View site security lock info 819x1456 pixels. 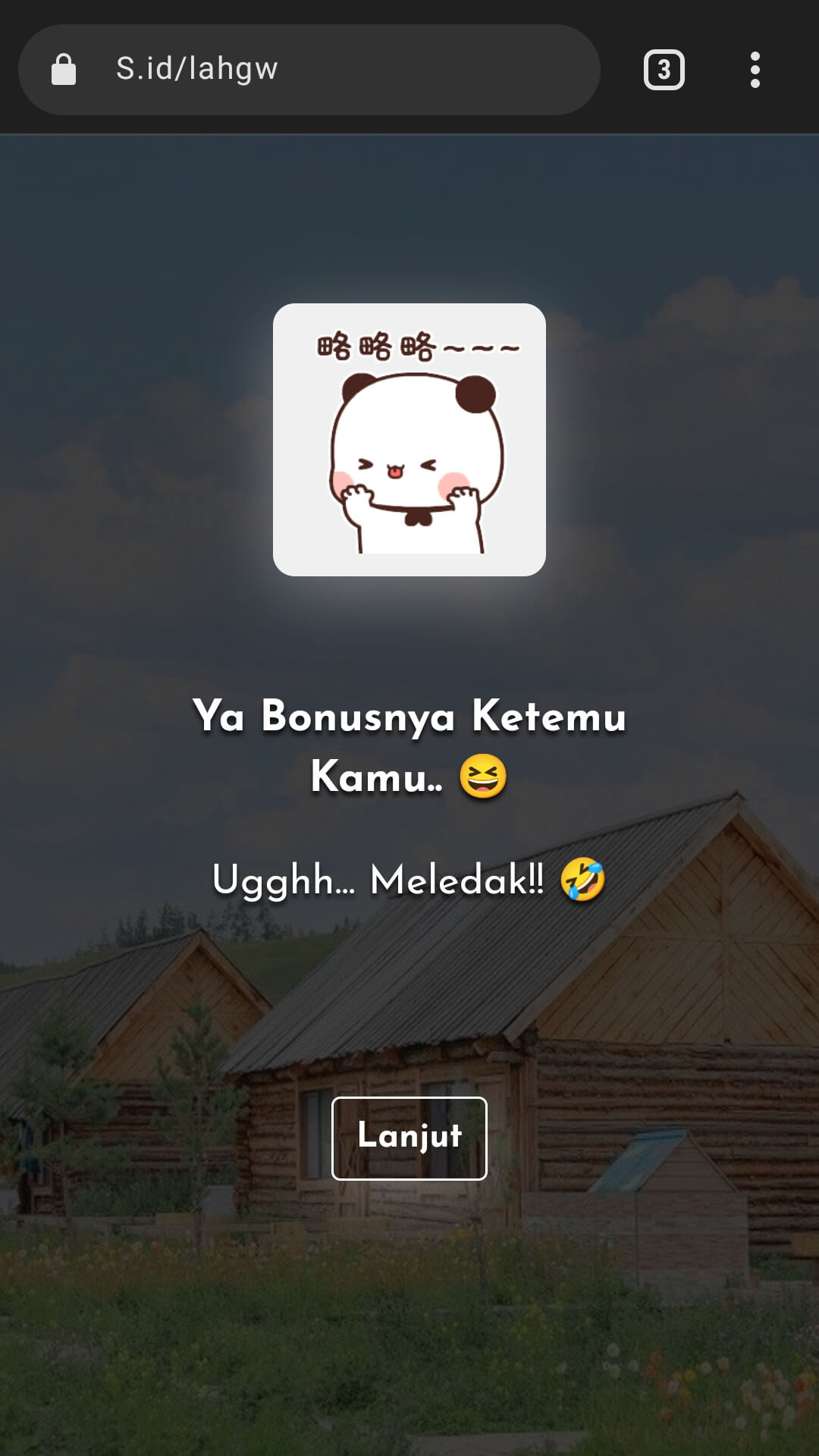click(x=64, y=70)
